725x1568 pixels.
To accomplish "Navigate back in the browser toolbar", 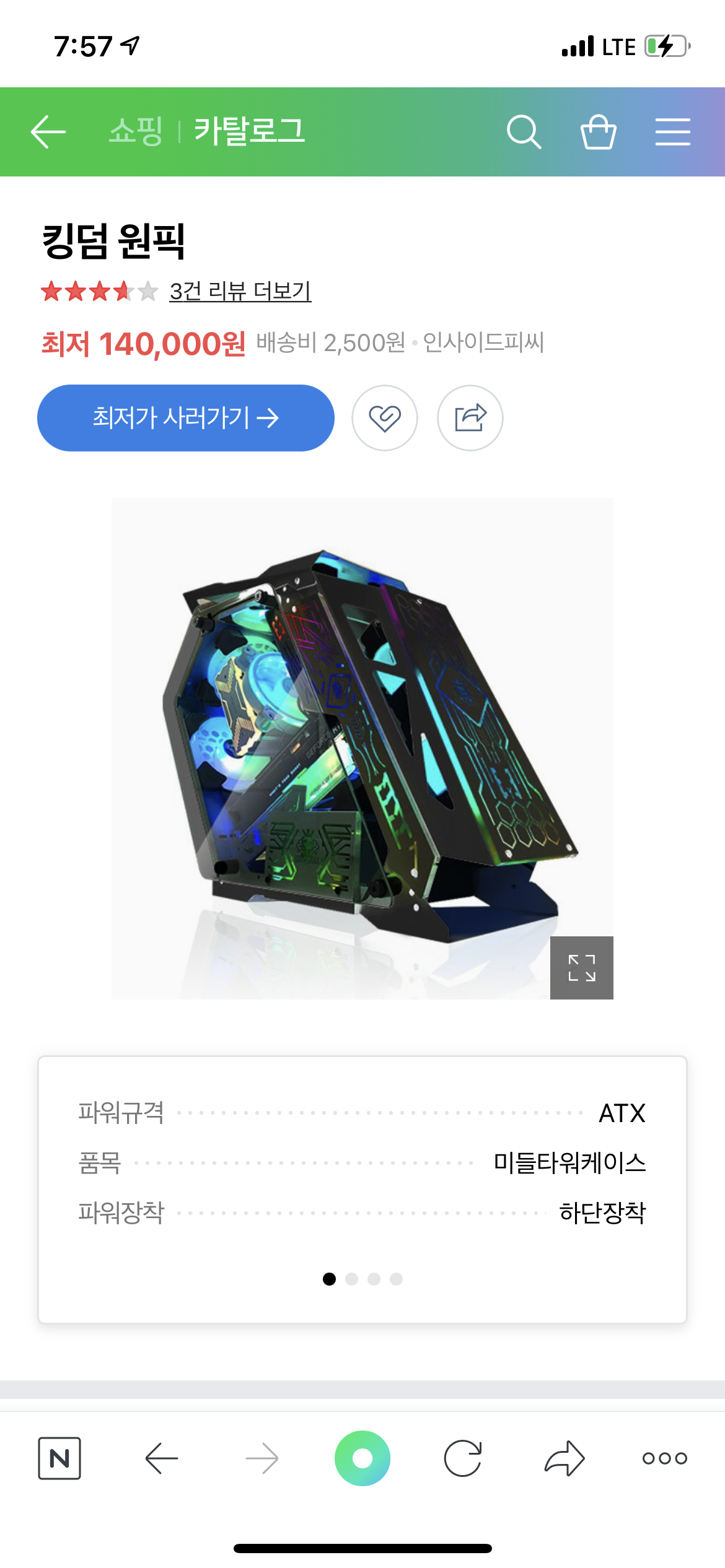I will pos(162,1458).
